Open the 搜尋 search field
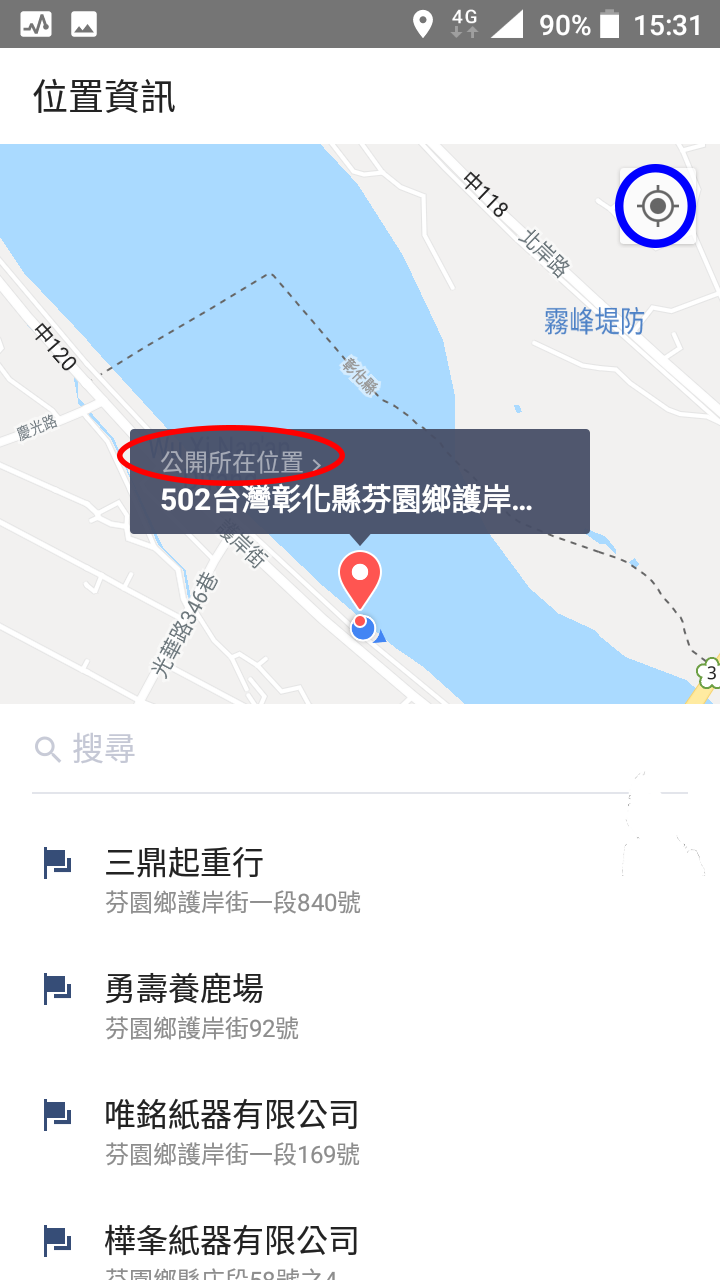Viewport: 720px width, 1280px height. pyautogui.click(x=360, y=748)
